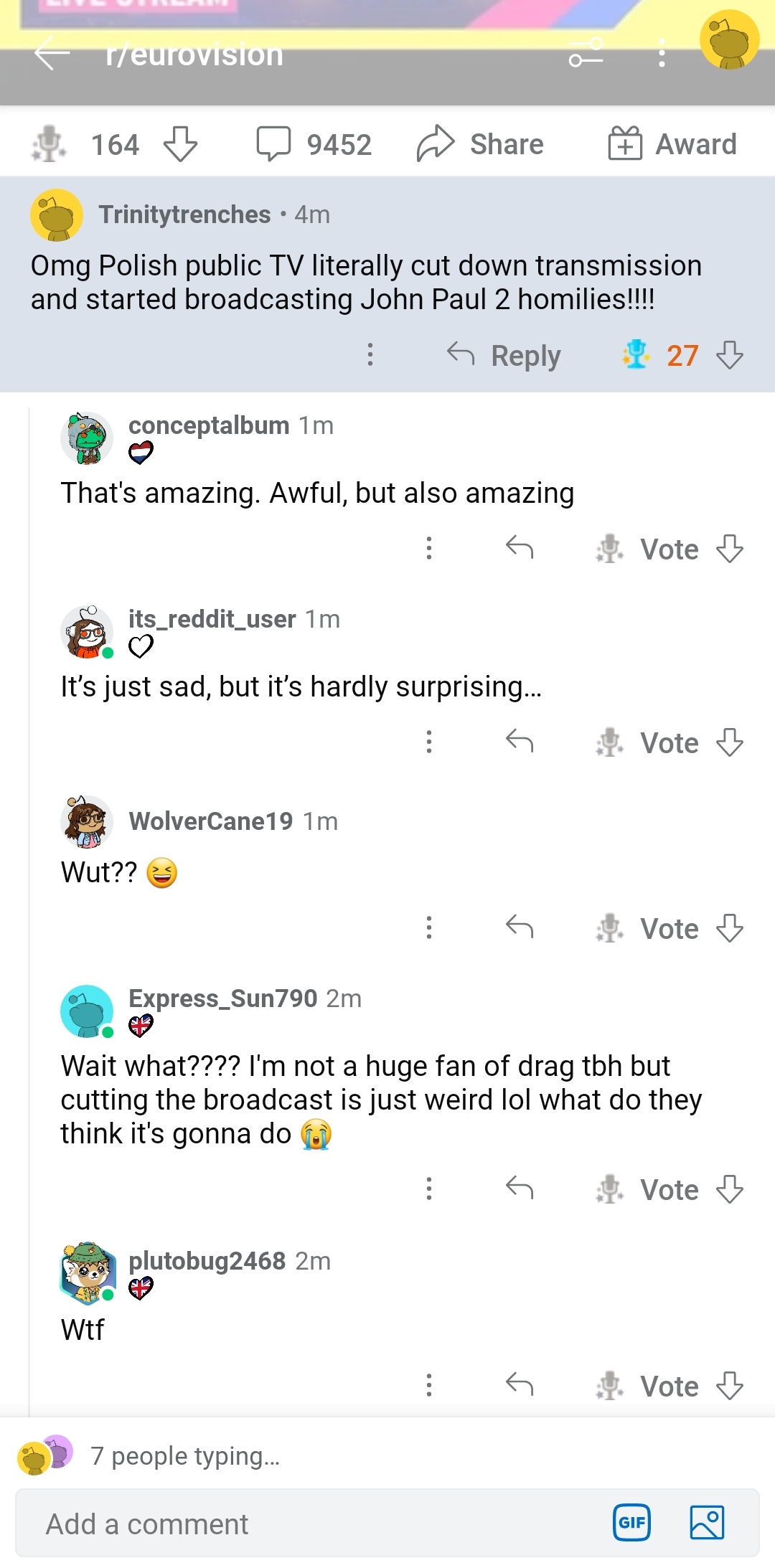Reply to Trinitytrenches' comment
775x1568 pixels.
pyautogui.click(x=504, y=355)
